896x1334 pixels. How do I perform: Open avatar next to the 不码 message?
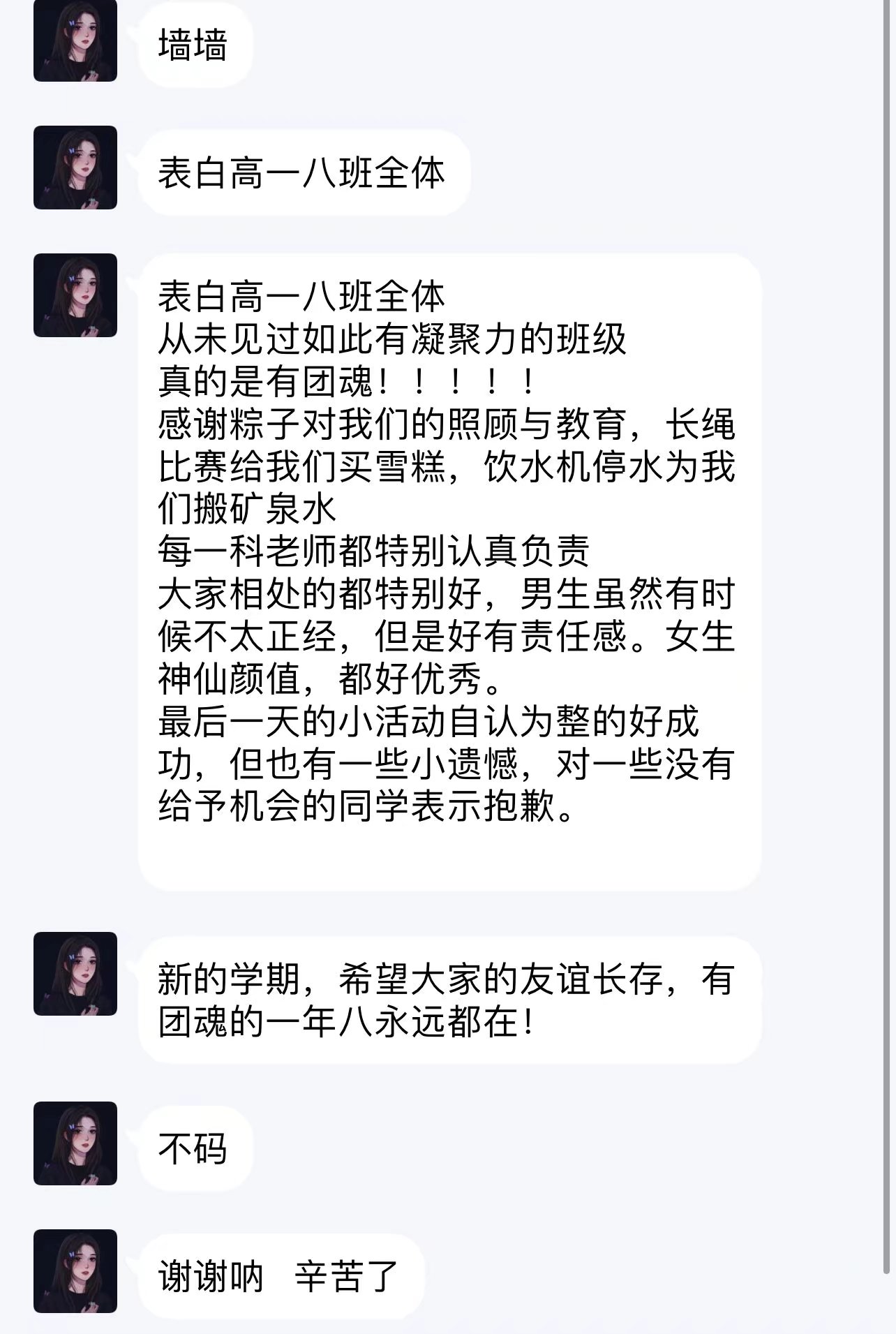[x=75, y=1143]
